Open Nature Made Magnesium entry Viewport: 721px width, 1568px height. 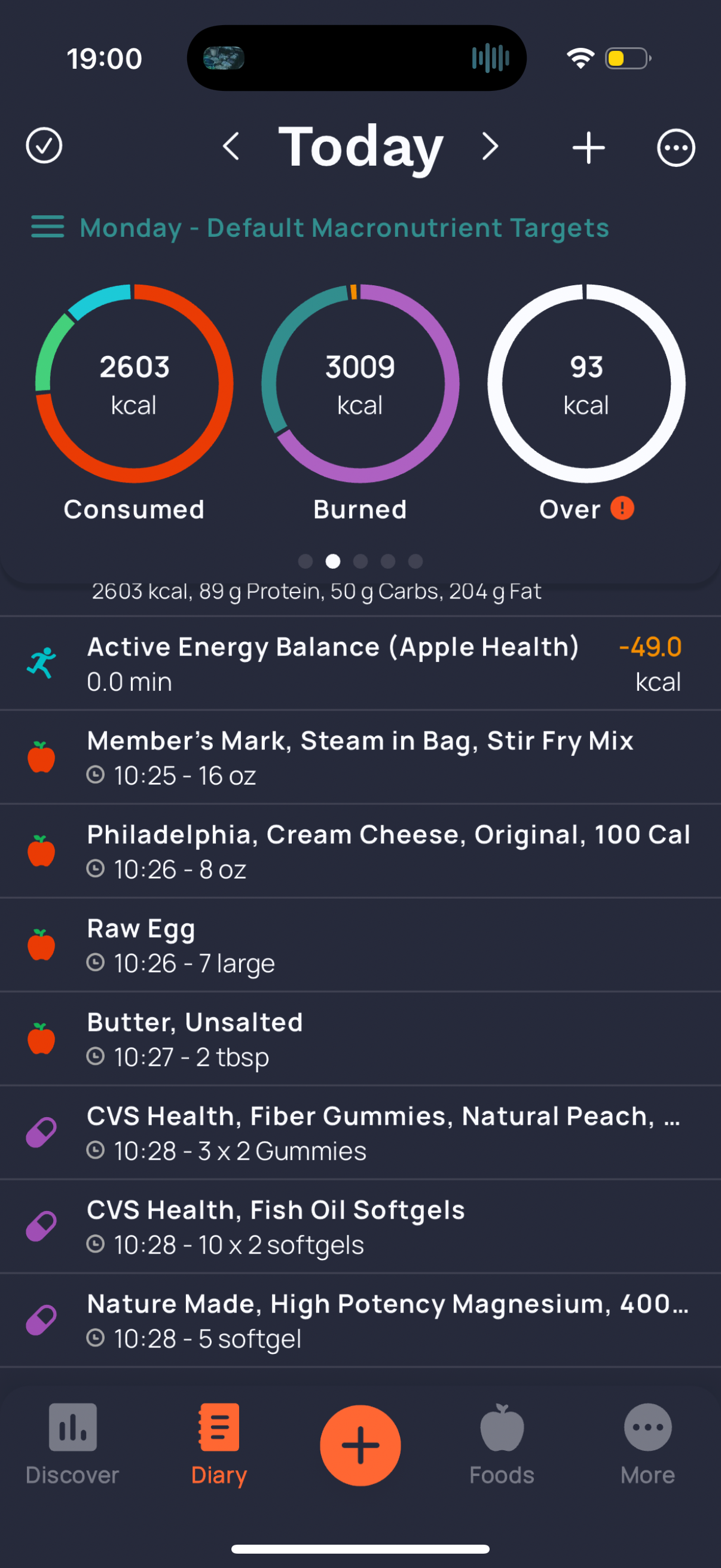pos(360,1320)
